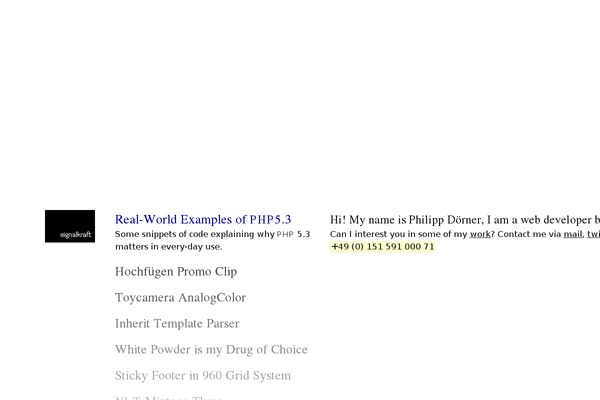Open the Inherit Template Parser post

pos(177,324)
